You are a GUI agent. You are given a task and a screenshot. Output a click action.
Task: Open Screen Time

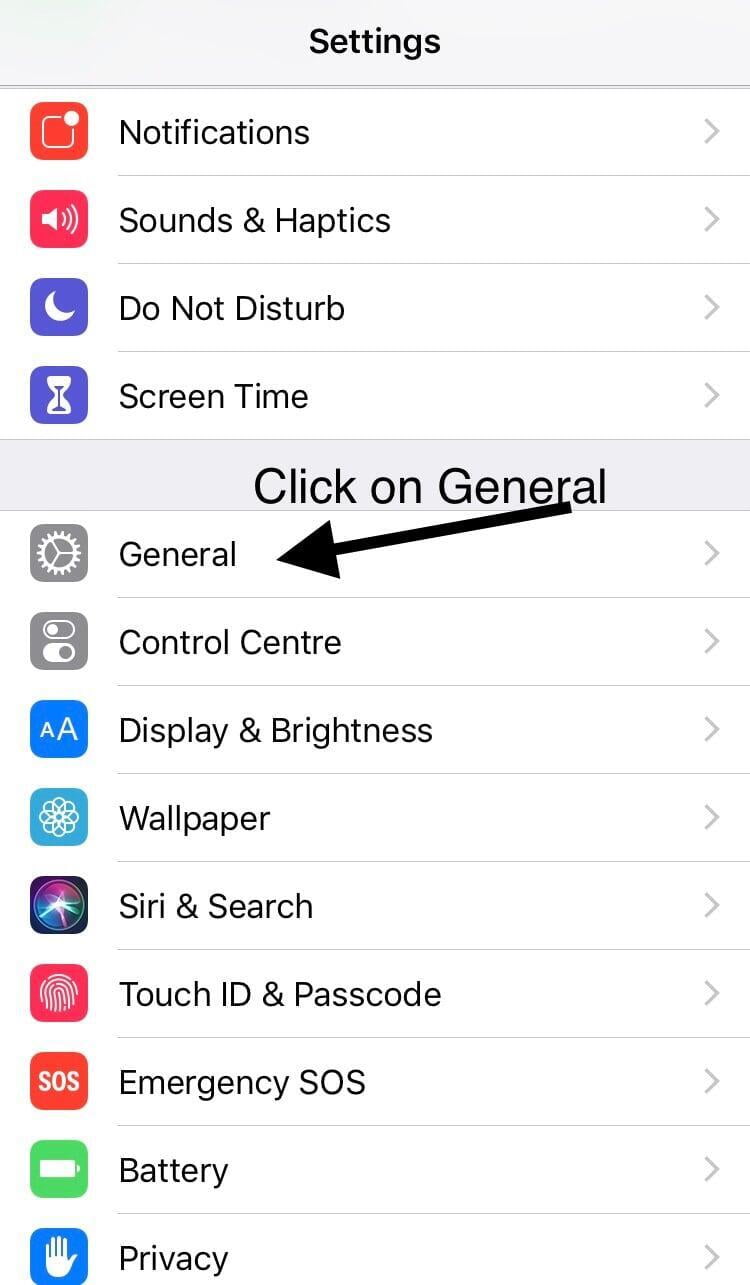coord(375,396)
